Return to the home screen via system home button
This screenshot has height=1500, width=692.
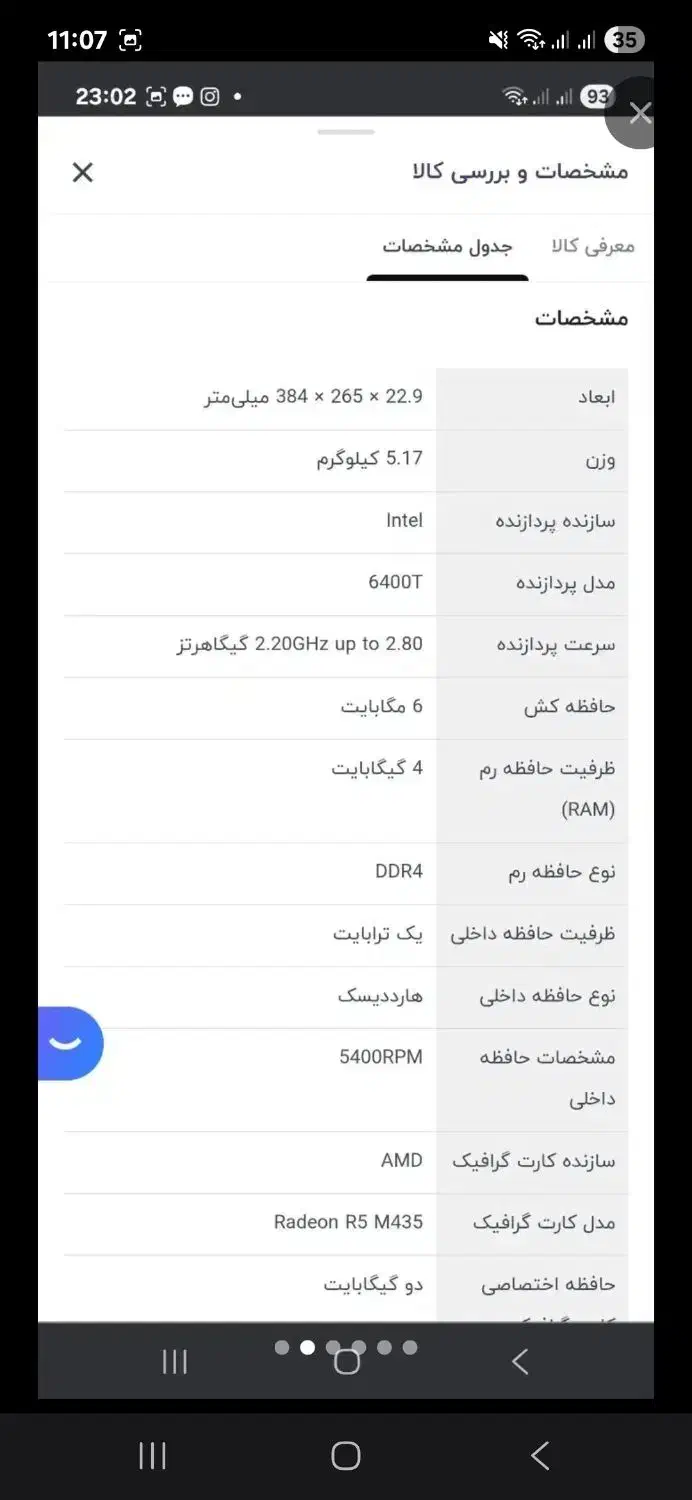[x=346, y=1456]
